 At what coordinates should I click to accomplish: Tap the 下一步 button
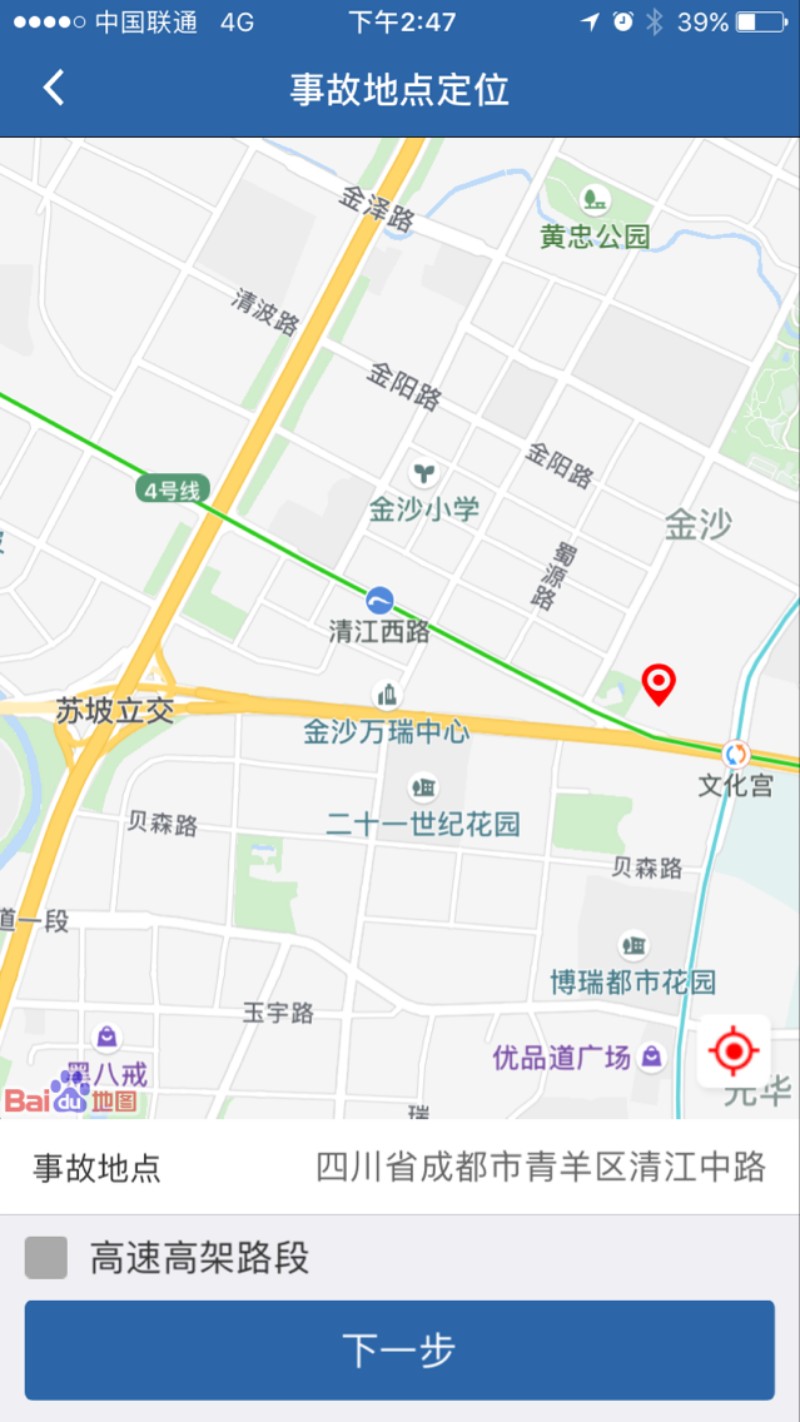pos(400,1350)
